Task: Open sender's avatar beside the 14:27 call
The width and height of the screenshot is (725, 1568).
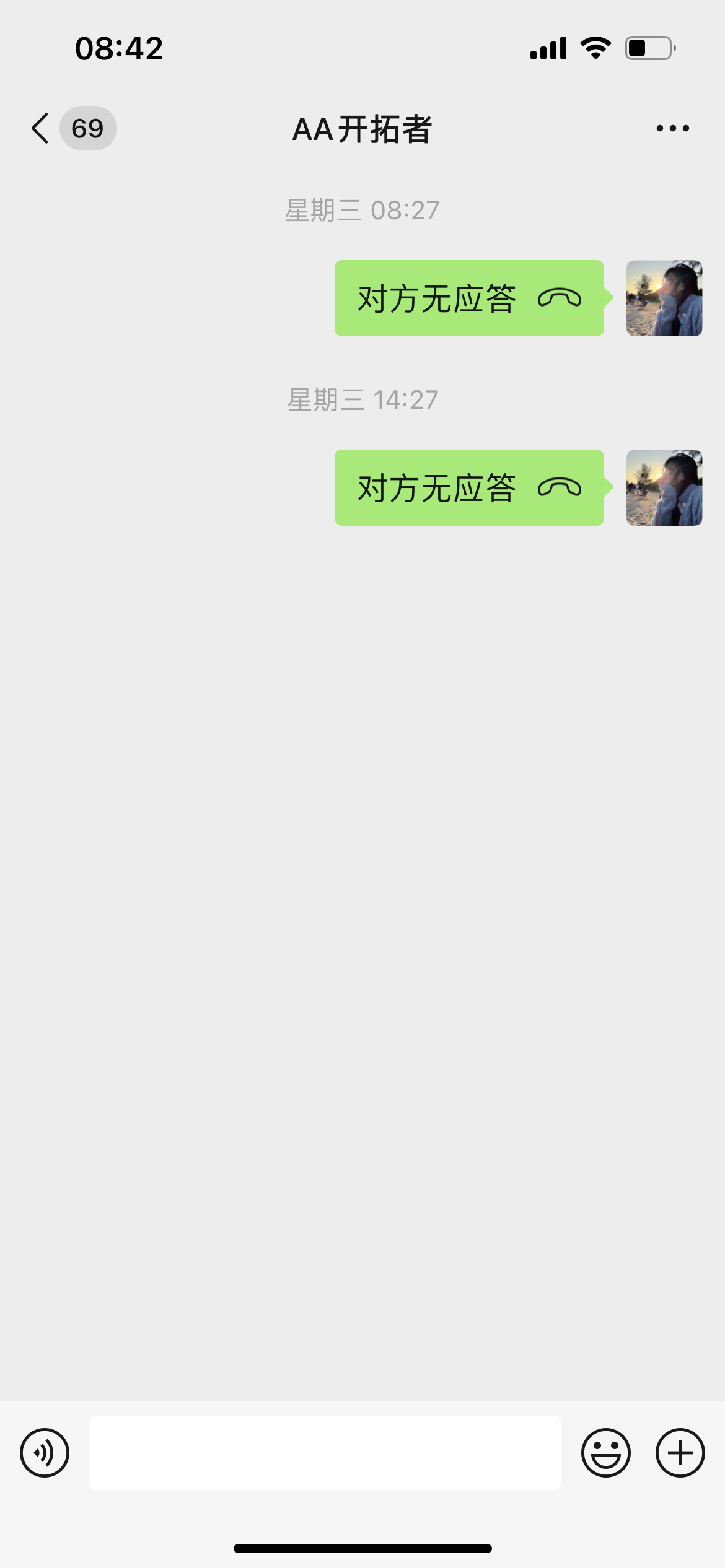Action: tap(664, 488)
